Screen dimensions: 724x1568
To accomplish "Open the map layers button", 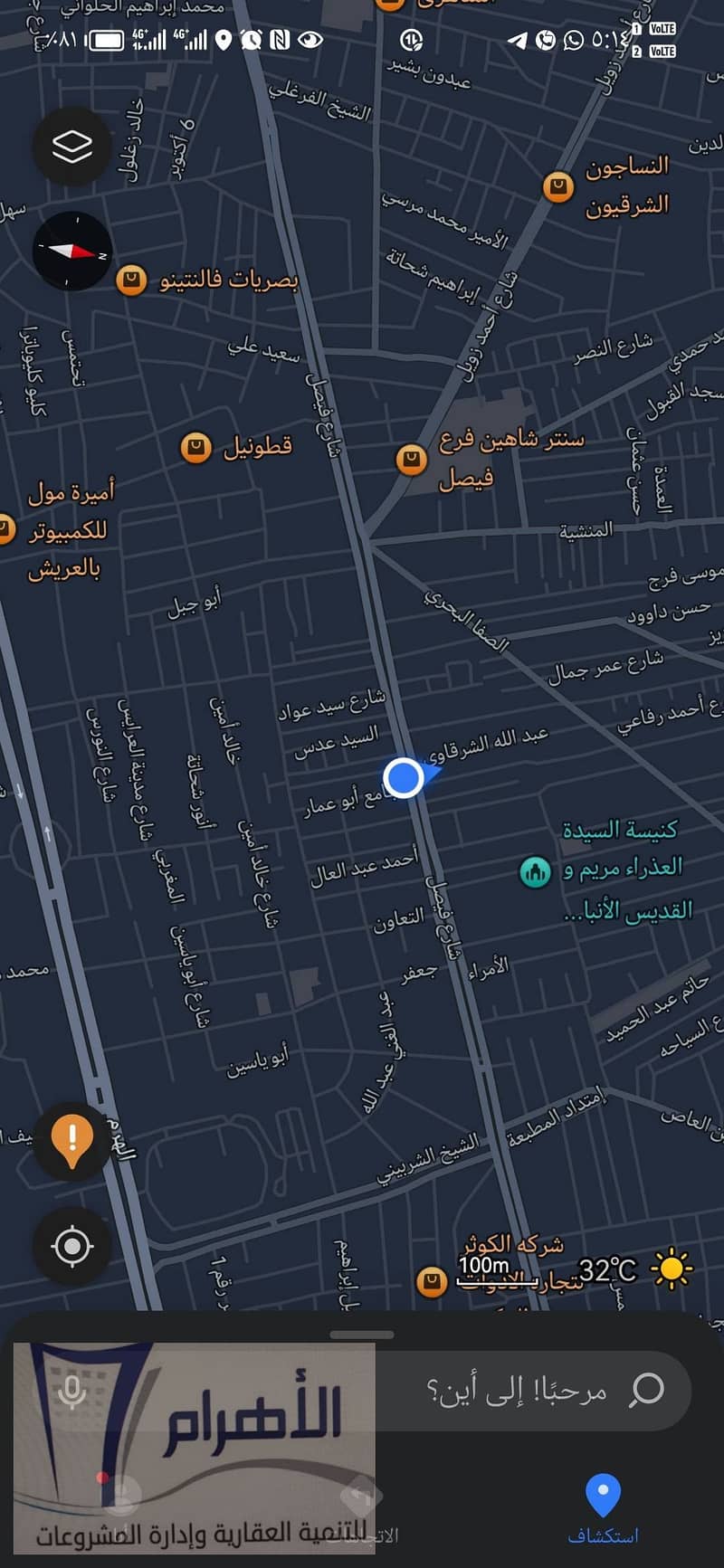I will coord(72,146).
